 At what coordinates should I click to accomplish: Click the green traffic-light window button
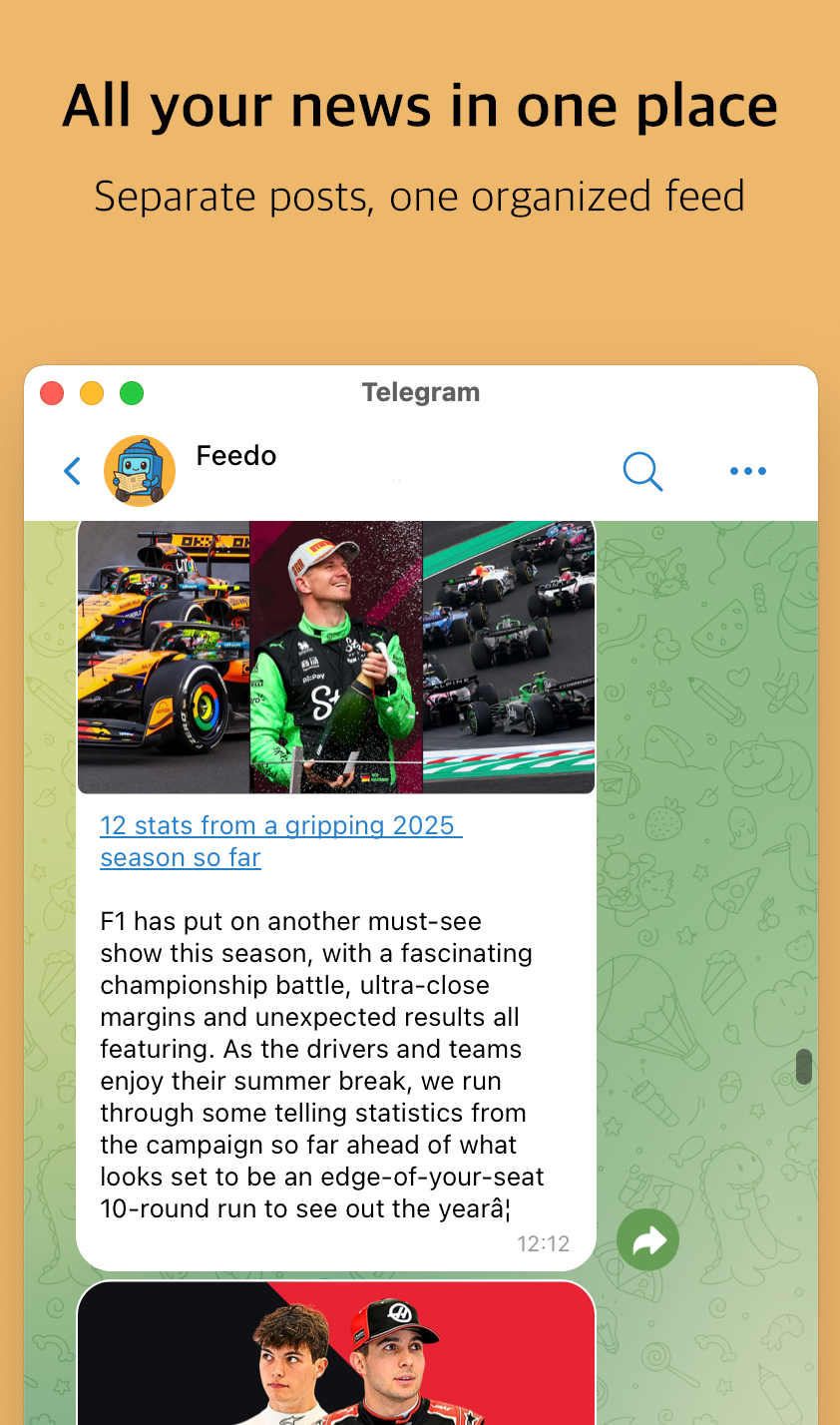(x=132, y=393)
